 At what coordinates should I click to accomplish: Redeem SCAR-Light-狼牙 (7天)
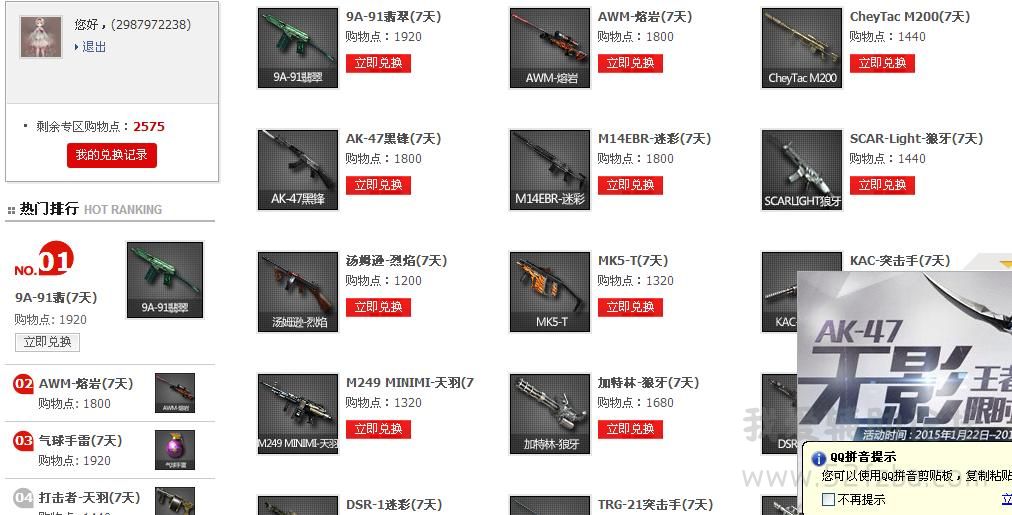[882, 185]
